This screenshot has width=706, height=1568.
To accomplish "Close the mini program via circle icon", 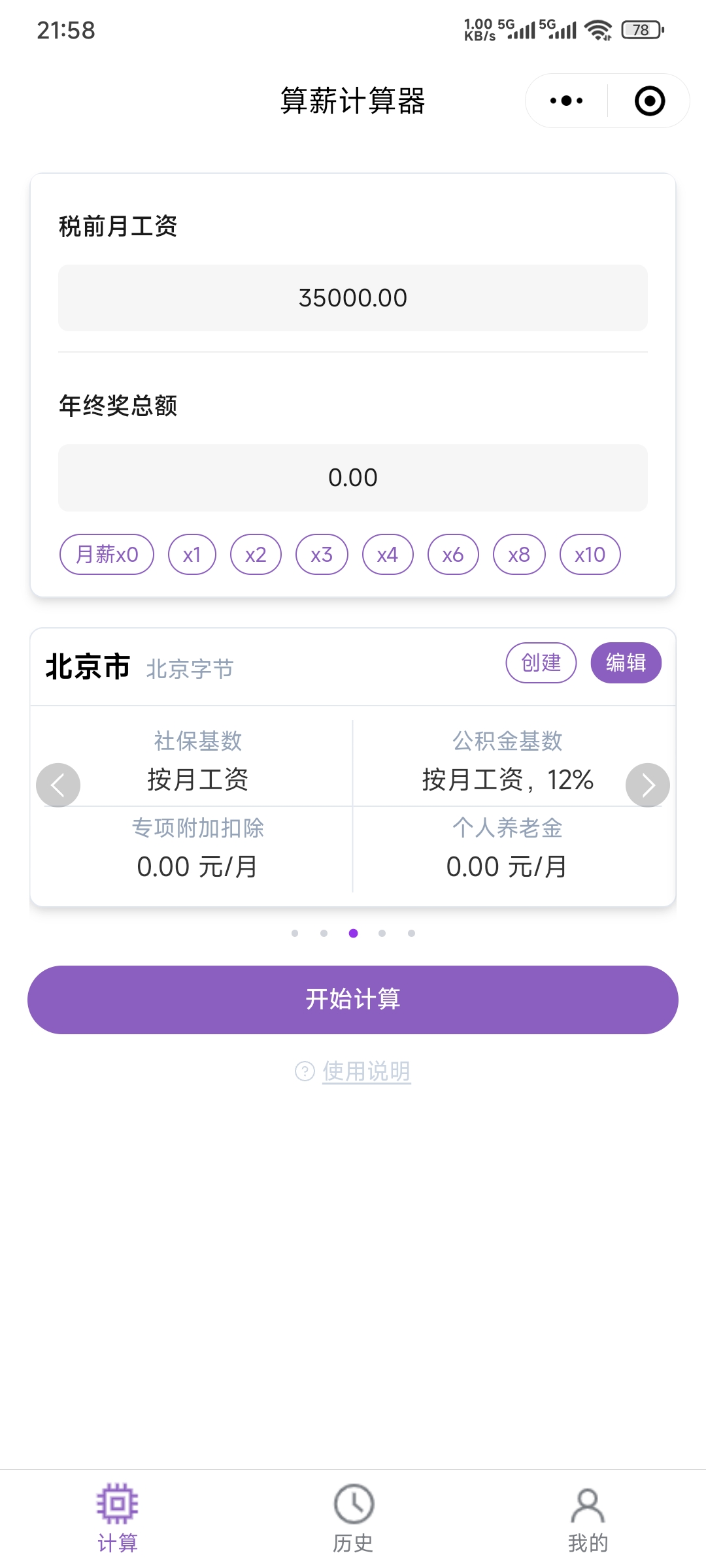I will click(650, 101).
